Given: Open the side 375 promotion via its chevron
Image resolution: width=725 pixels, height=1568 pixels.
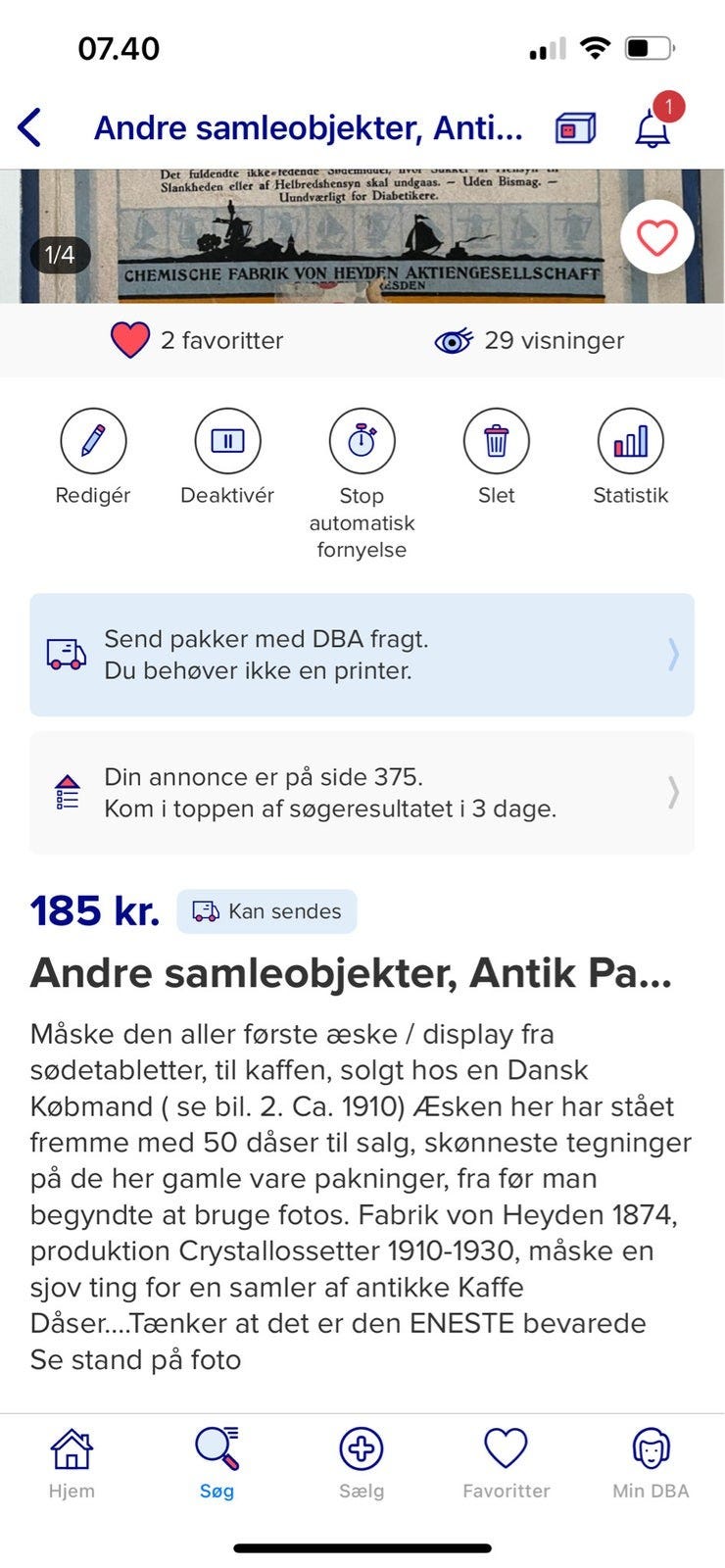Looking at the screenshot, I should (672, 792).
